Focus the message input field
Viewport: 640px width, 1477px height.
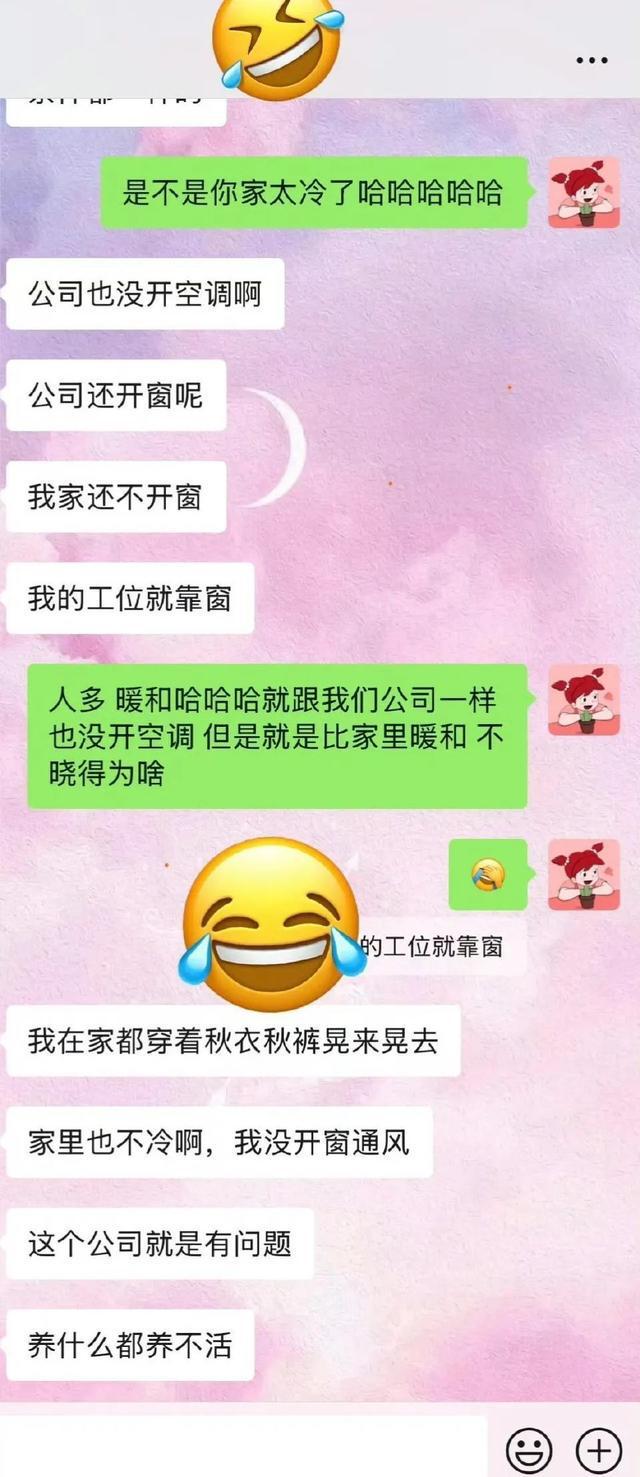click(x=243, y=1447)
